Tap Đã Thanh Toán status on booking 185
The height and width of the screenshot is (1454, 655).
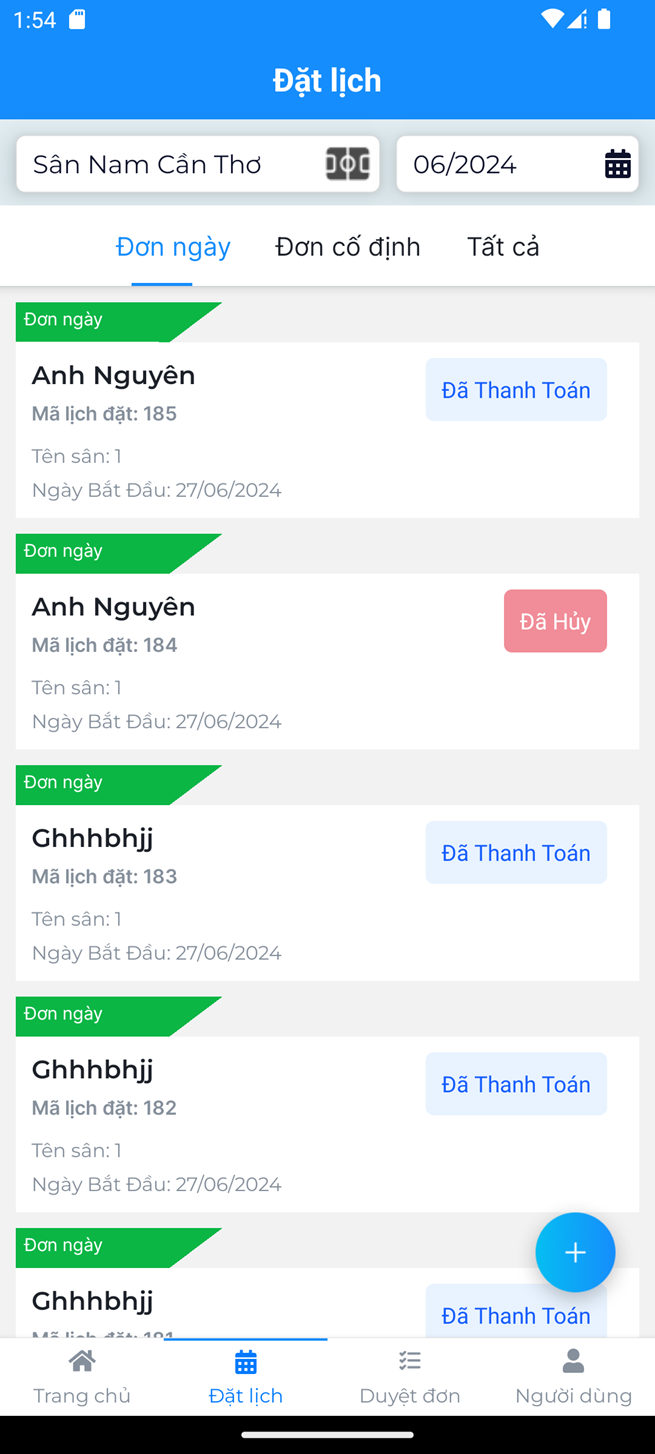tap(516, 390)
